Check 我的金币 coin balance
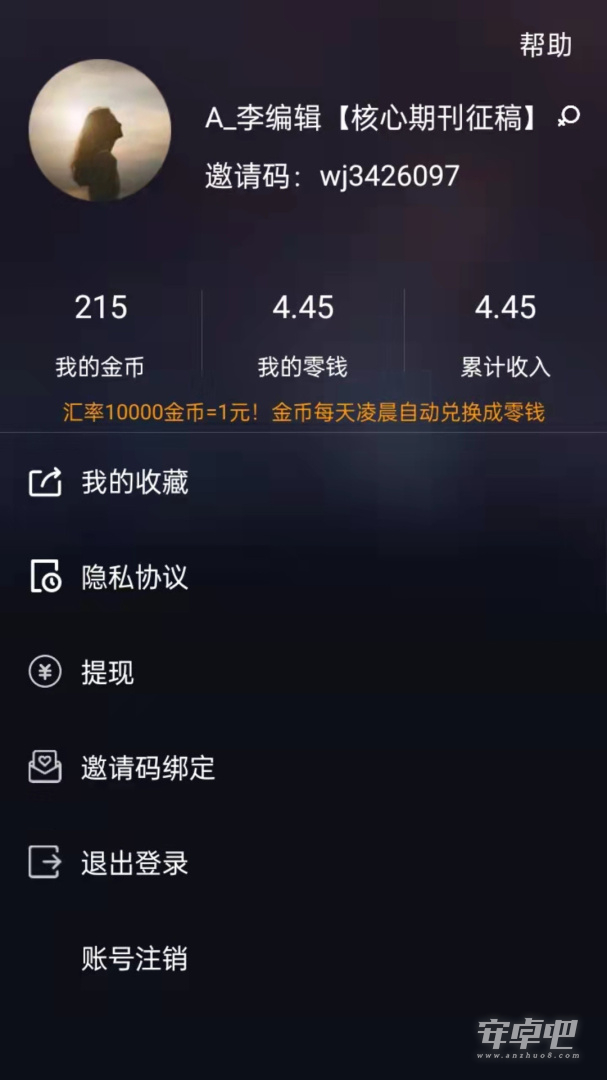 pyautogui.click(x=101, y=335)
